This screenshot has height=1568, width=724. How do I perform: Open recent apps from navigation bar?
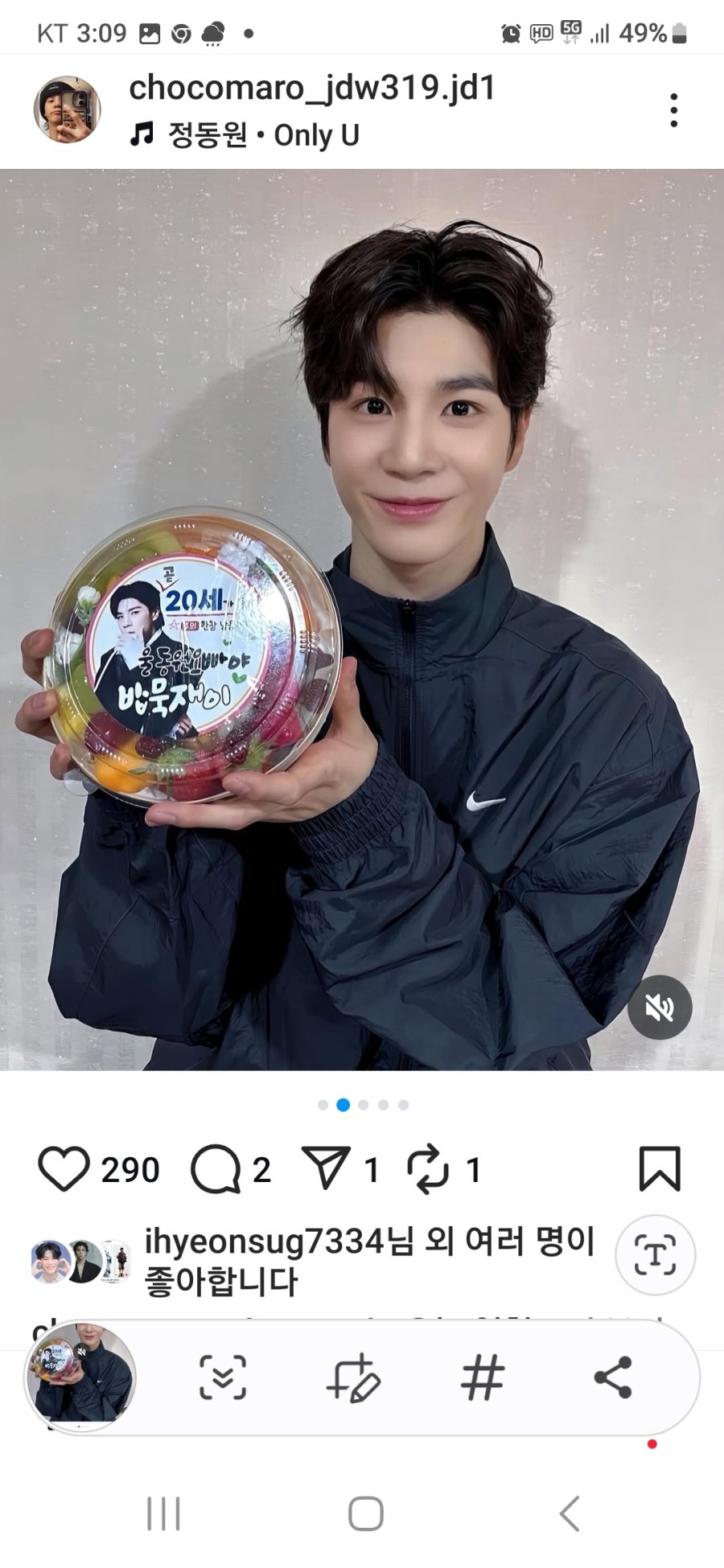click(x=163, y=1514)
